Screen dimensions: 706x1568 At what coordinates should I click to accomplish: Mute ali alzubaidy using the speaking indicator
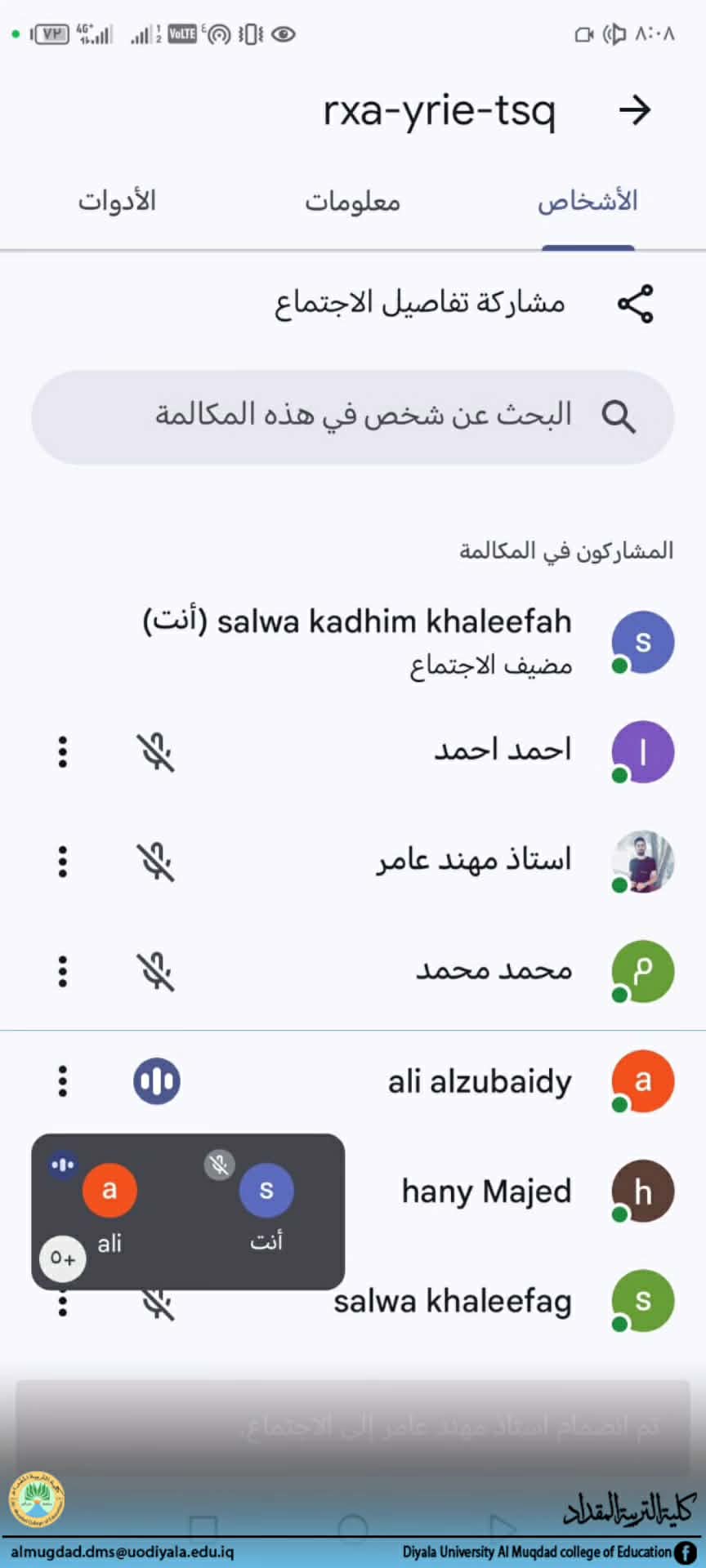point(156,1081)
